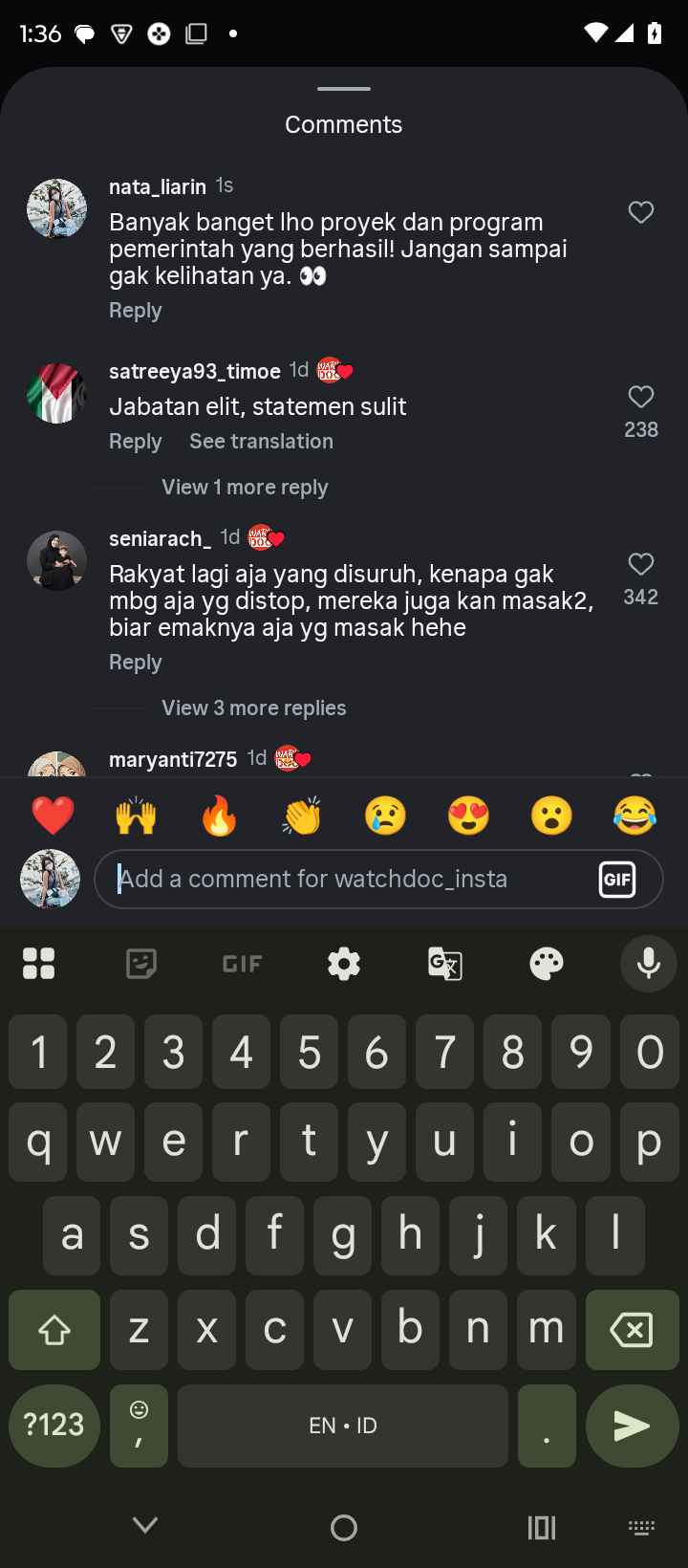Reply to satreeya93_timoe's comment
Image resolution: width=688 pixels, height=1568 pixels.
coord(135,442)
